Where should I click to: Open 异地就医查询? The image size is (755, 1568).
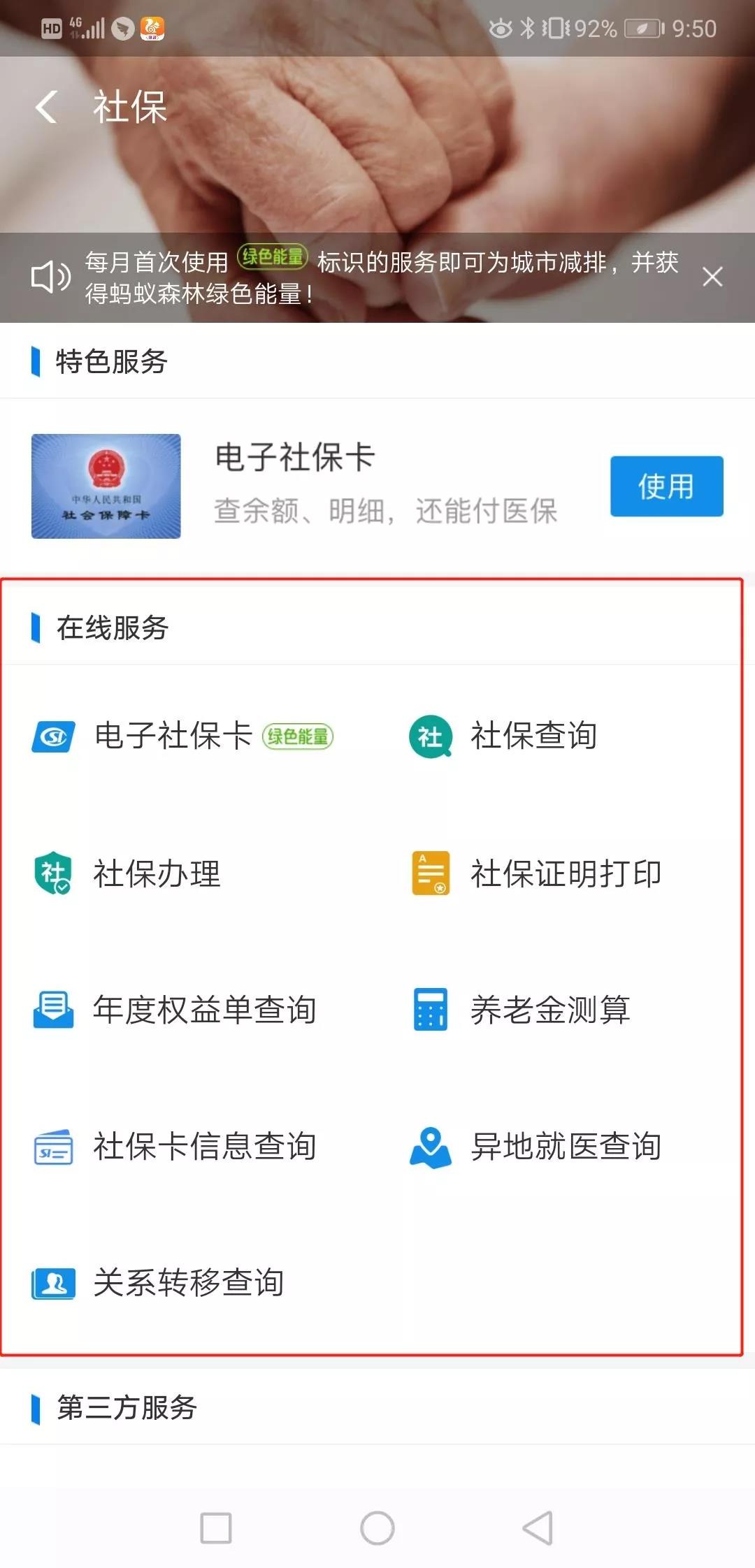pos(565,1147)
